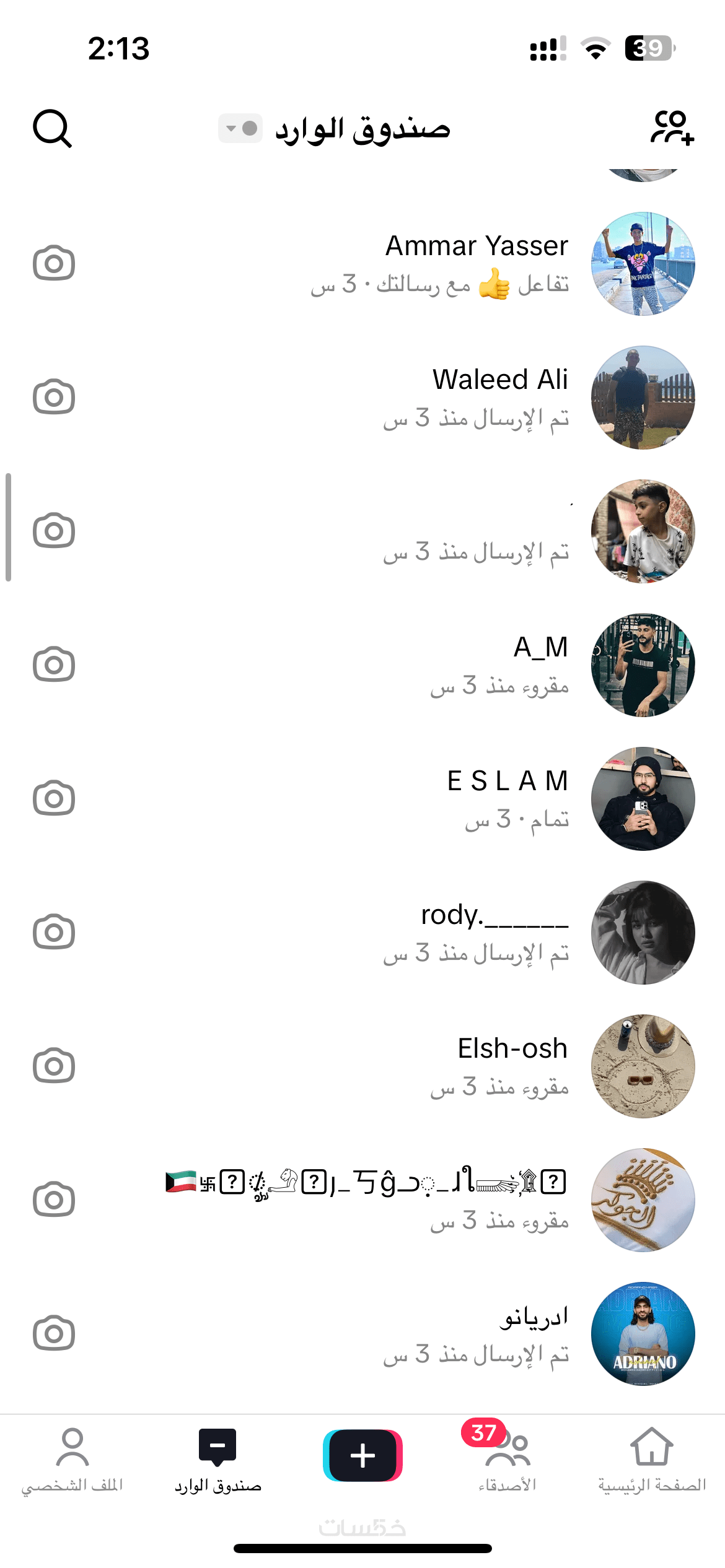The width and height of the screenshot is (725, 1568).
Task: Create a new post with the plus button
Action: tap(362, 1455)
